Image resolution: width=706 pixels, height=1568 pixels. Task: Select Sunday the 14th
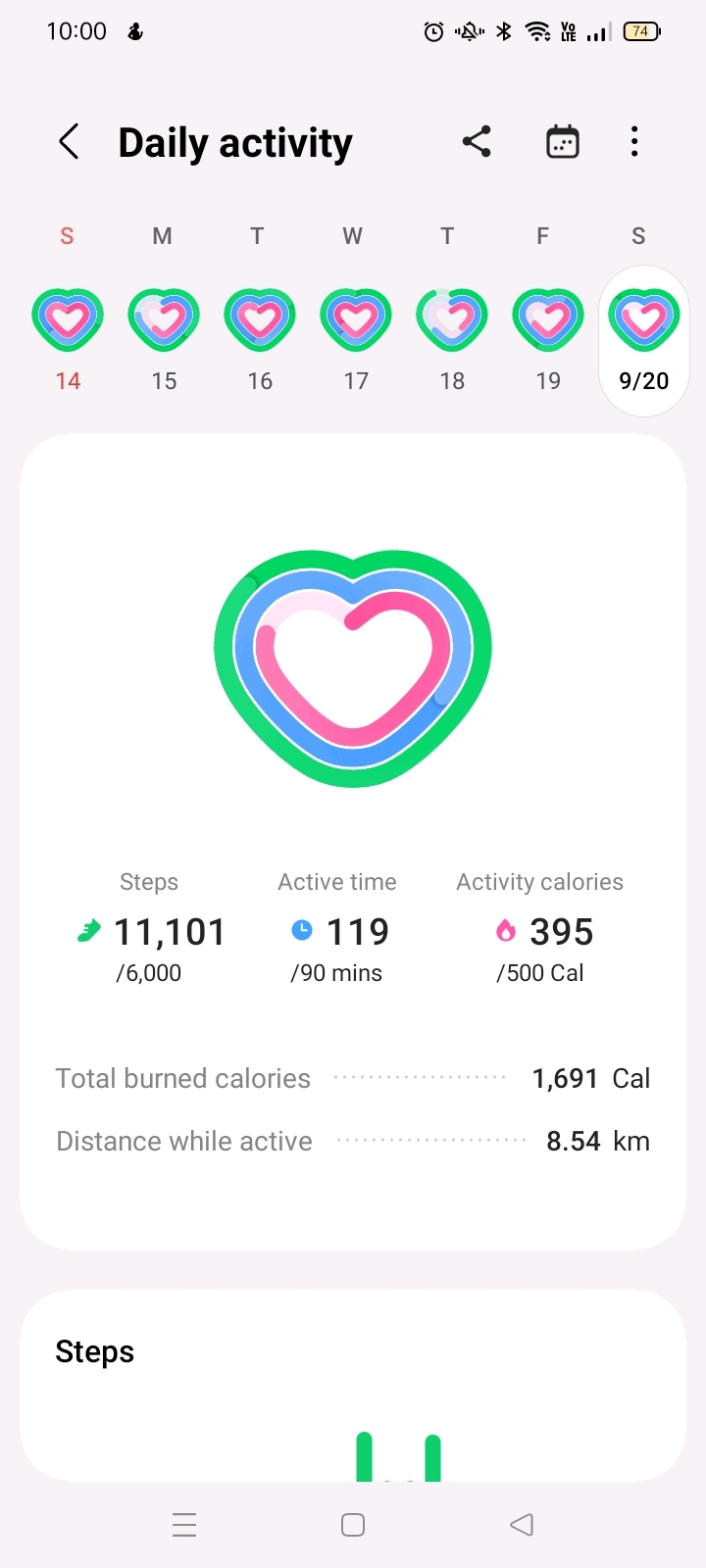(x=68, y=339)
